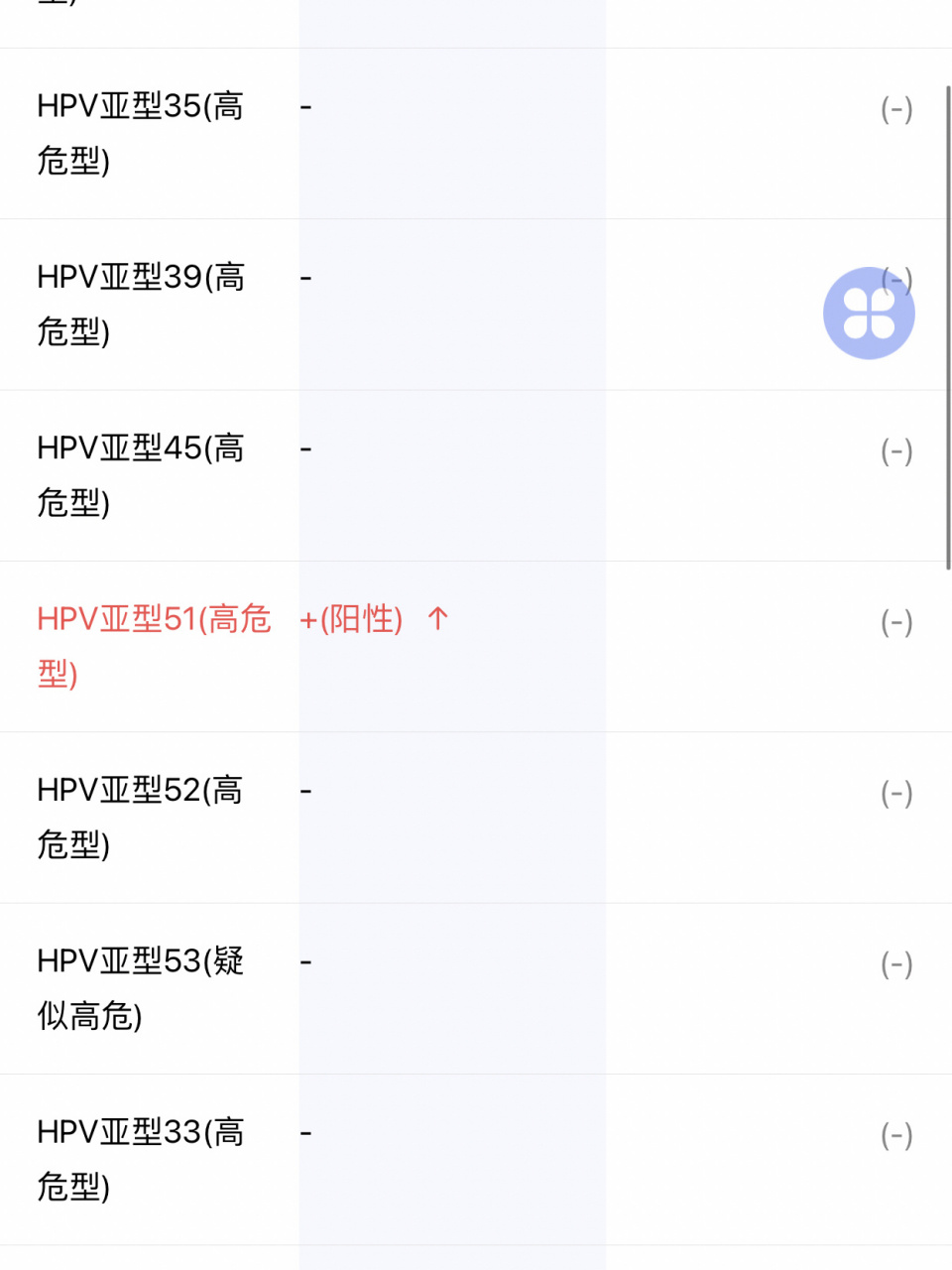This screenshot has width=952, height=1270.
Task: Click the (-) reference icon for HPV亚型35
Action: 896,107
